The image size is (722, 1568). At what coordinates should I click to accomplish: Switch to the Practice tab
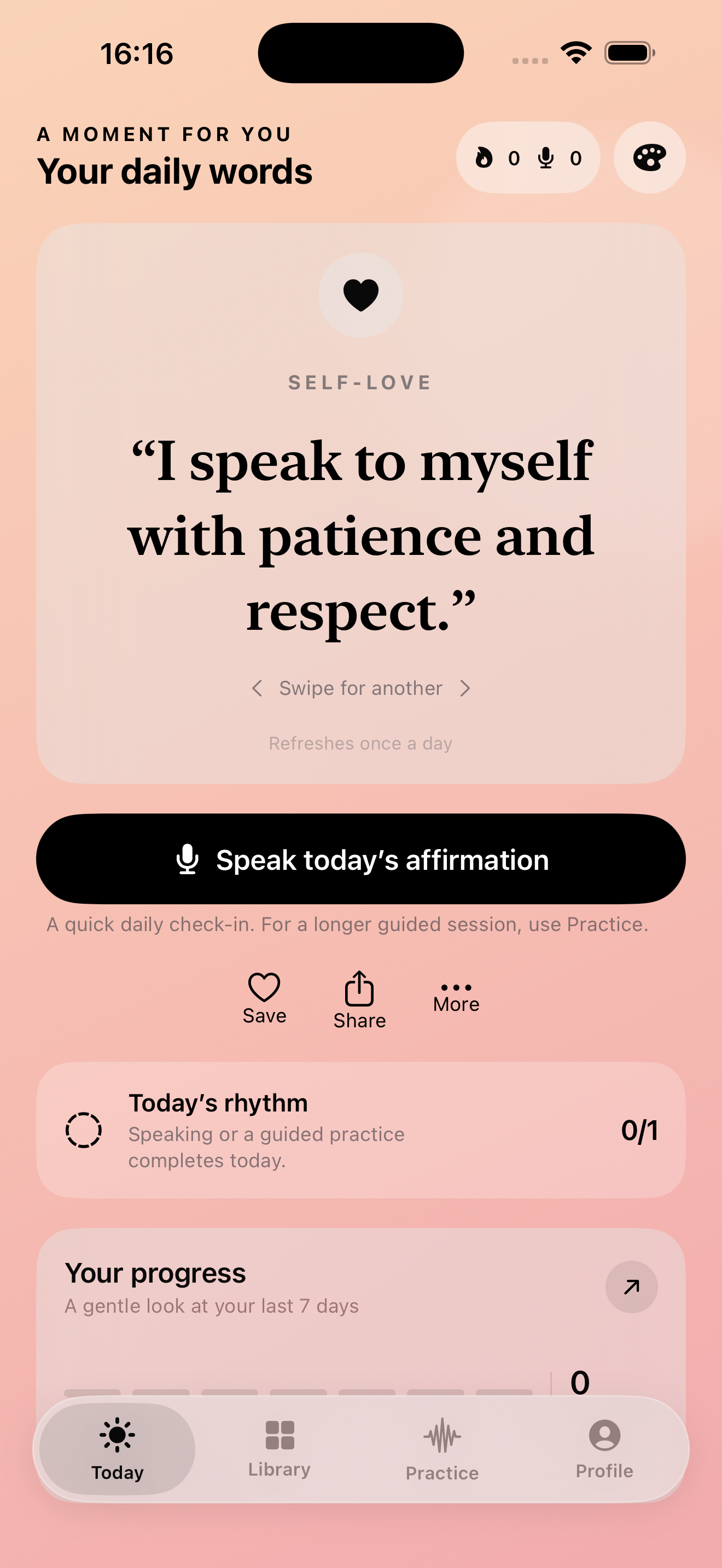click(x=442, y=1449)
